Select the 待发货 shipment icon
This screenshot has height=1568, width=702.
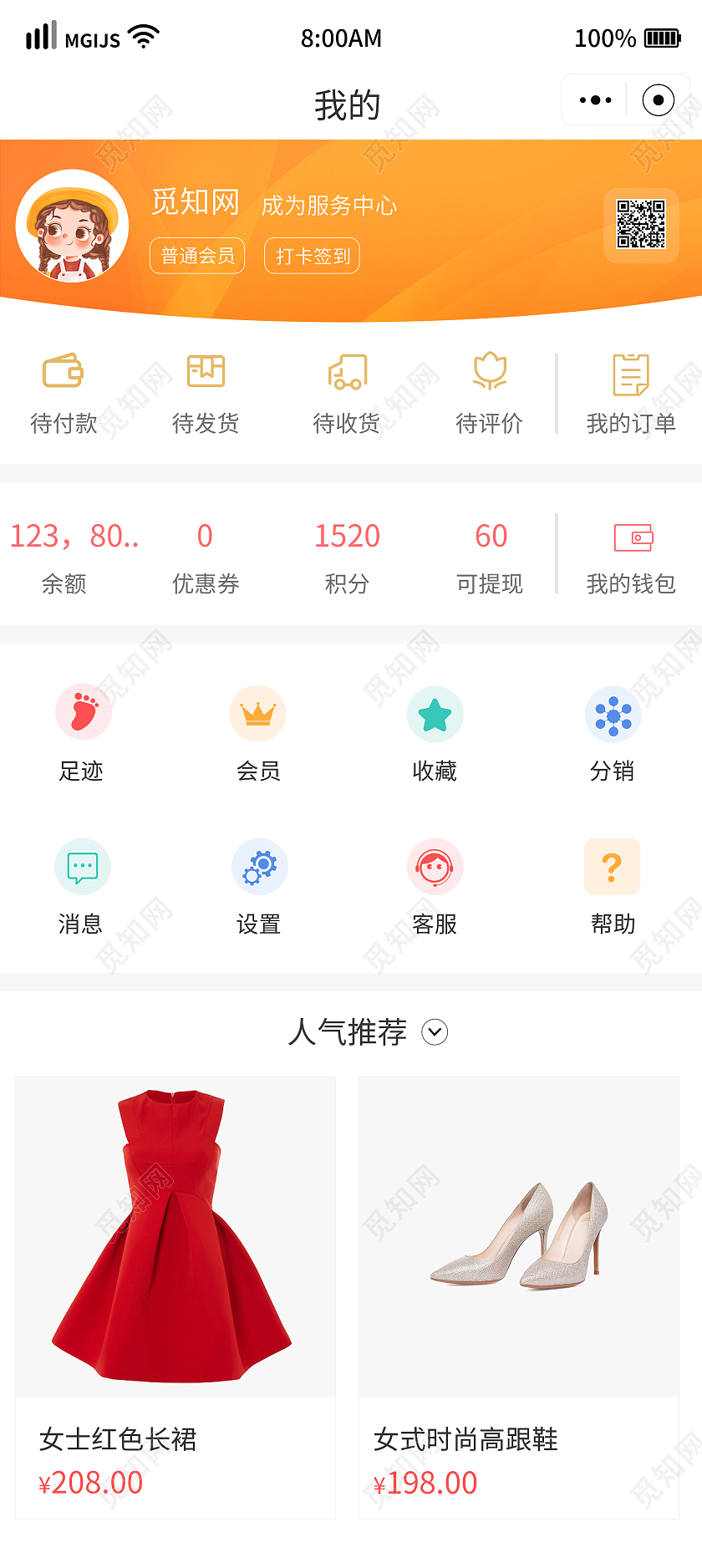tap(204, 372)
